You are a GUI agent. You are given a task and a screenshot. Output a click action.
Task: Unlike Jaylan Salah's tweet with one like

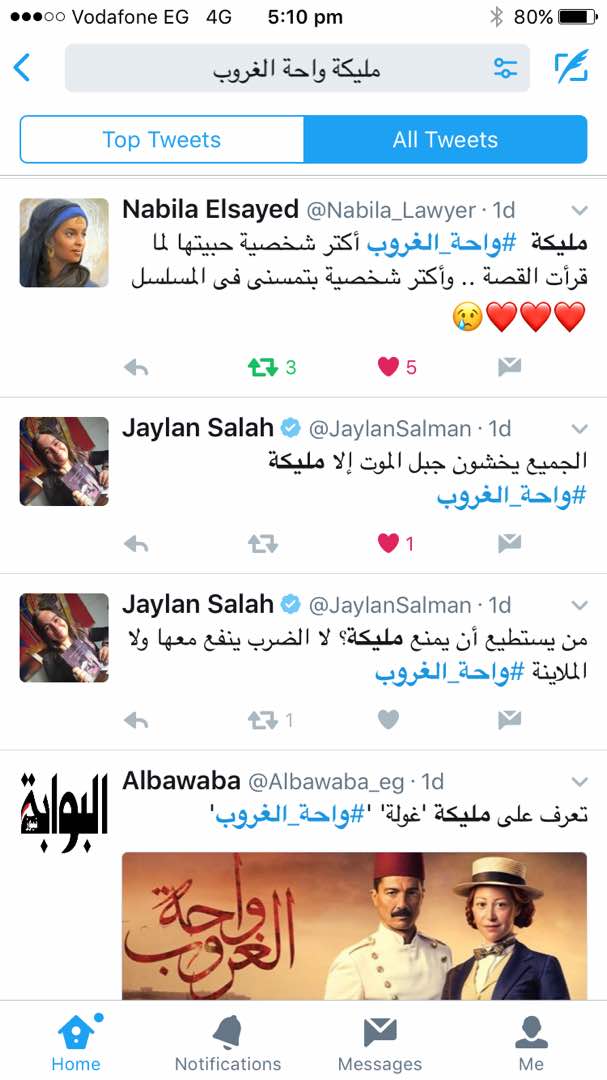point(389,543)
